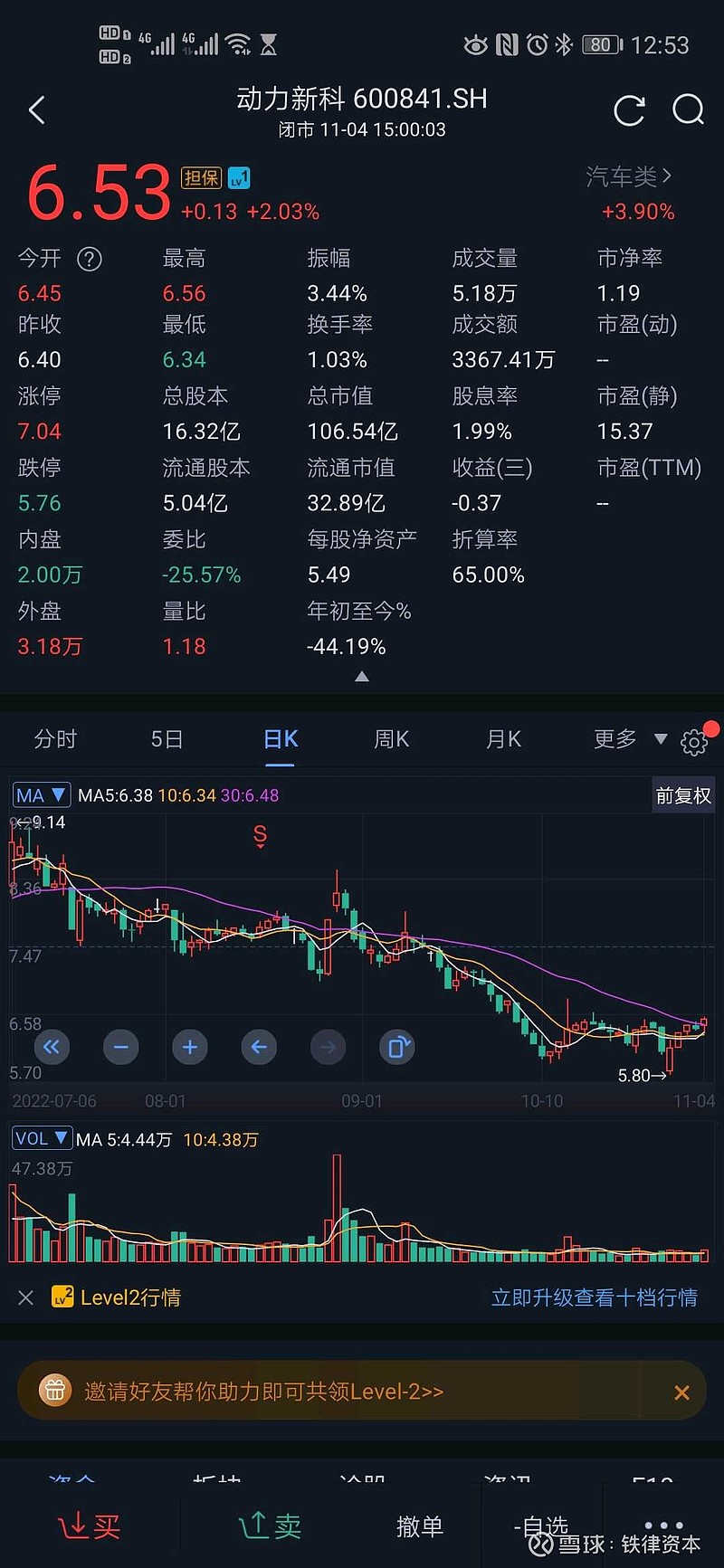Tap the 买 buy button
Image resolution: width=724 pixels, height=1568 pixels.
click(x=90, y=1526)
